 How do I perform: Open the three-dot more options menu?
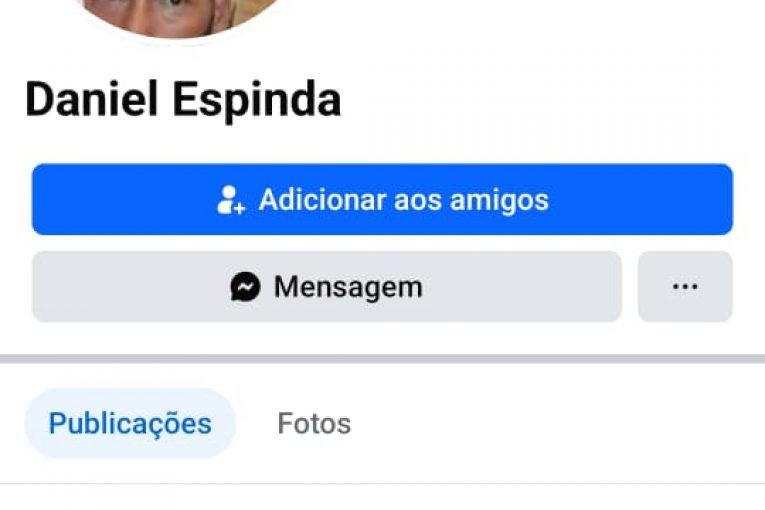(685, 287)
